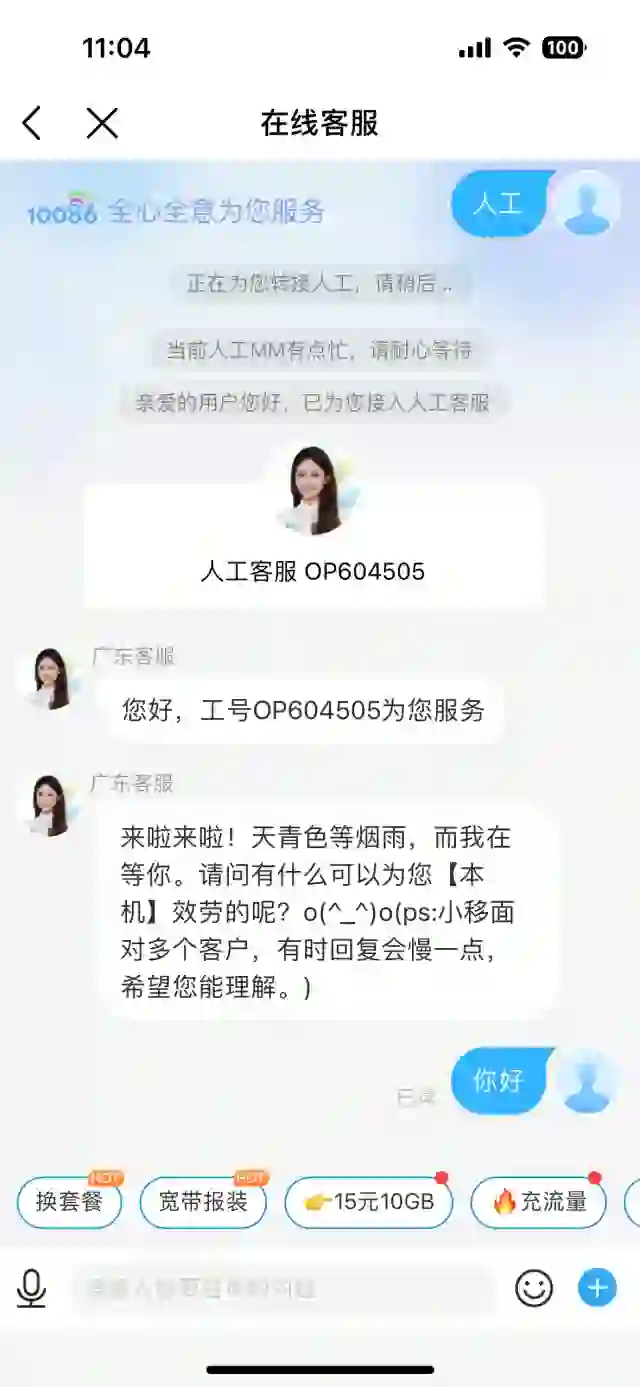Open the blue plus attachment menu
The image size is (640, 1387).
tap(597, 1287)
